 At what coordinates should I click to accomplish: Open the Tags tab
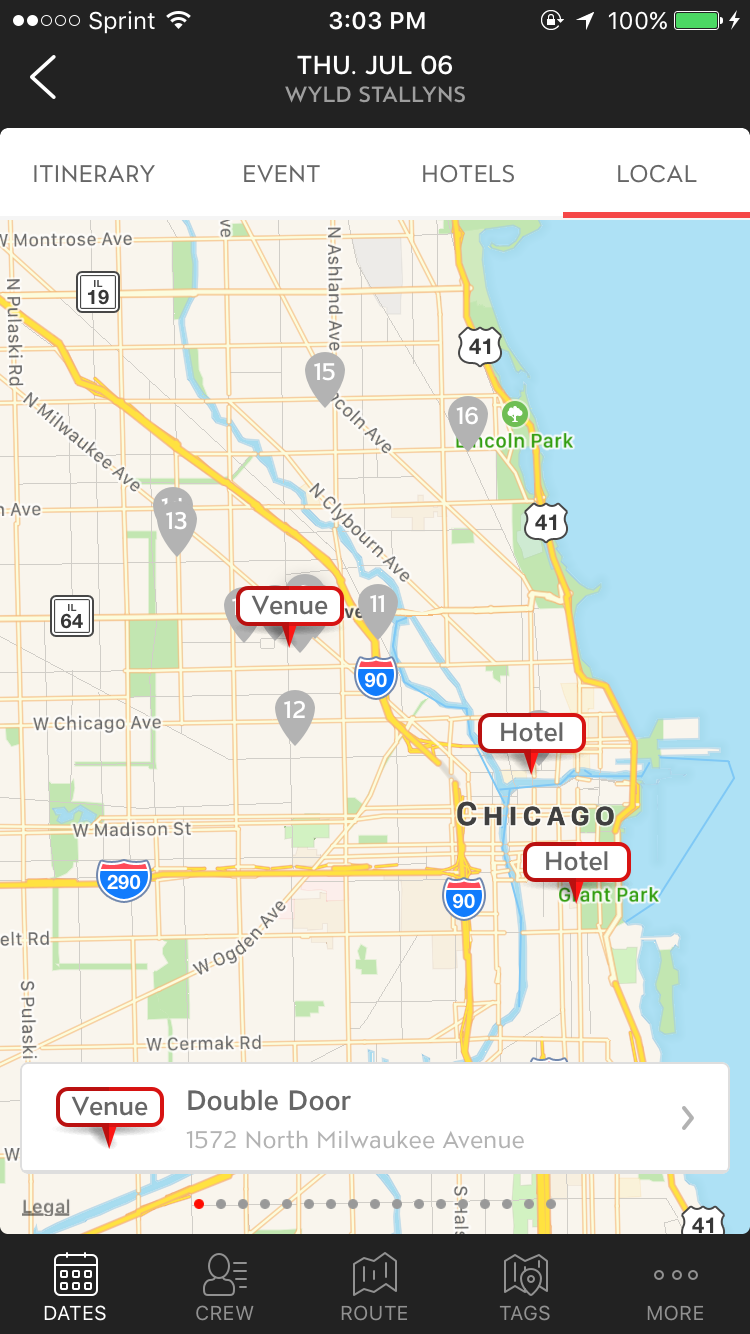coord(525,1287)
